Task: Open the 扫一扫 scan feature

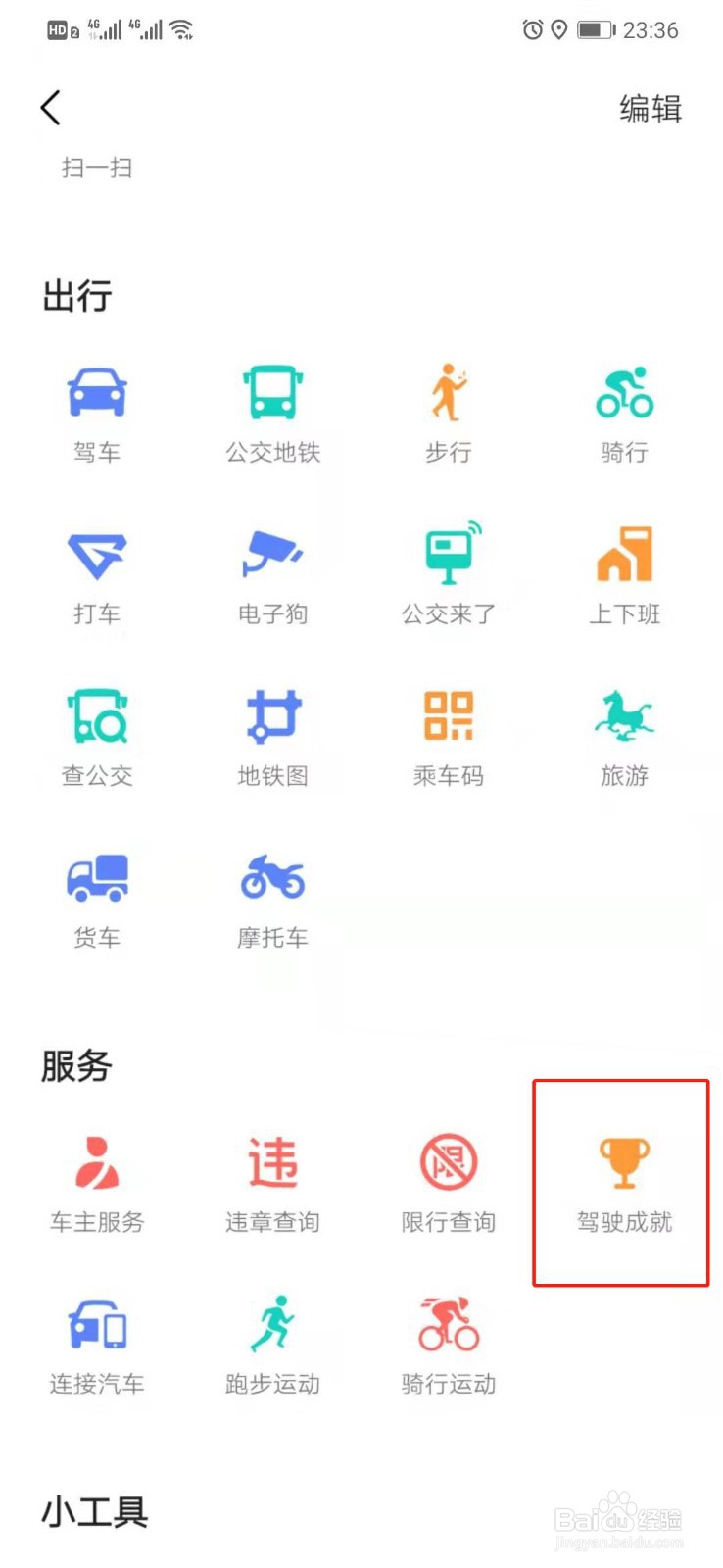Action: [x=96, y=168]
